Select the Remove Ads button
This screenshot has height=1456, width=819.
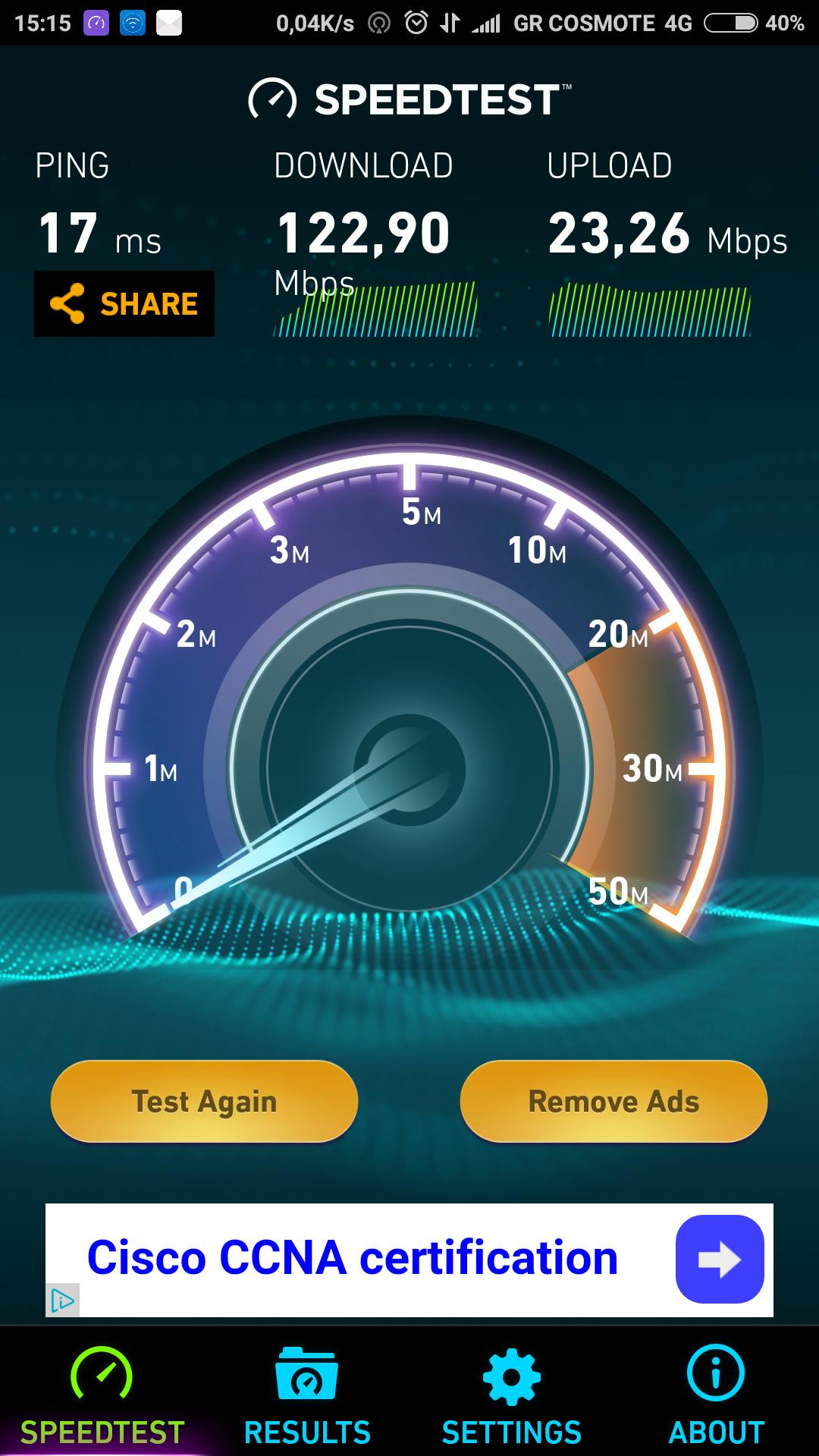[x=613, y=1101]
